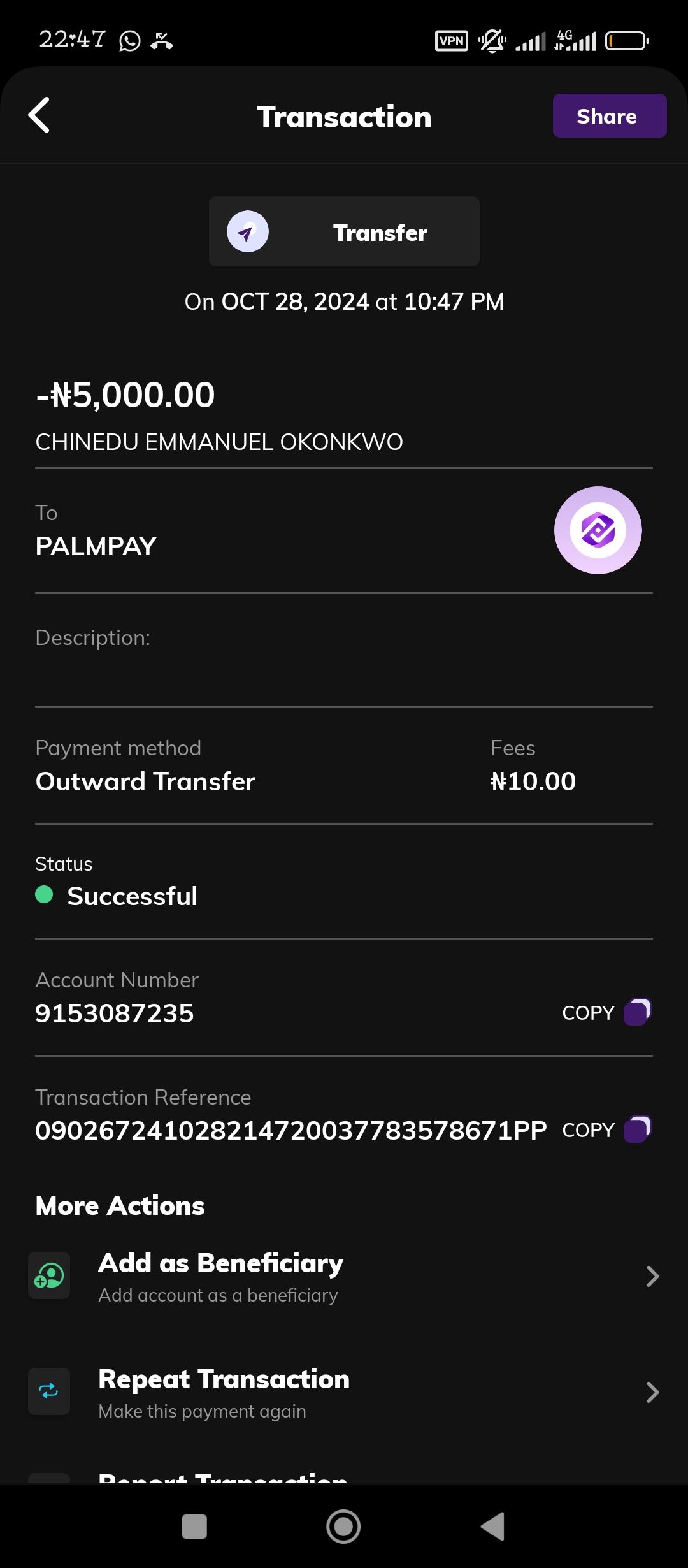688x1568 pixels.
Task: Share this transaction receipt
Action: click(x=609, y=116)
